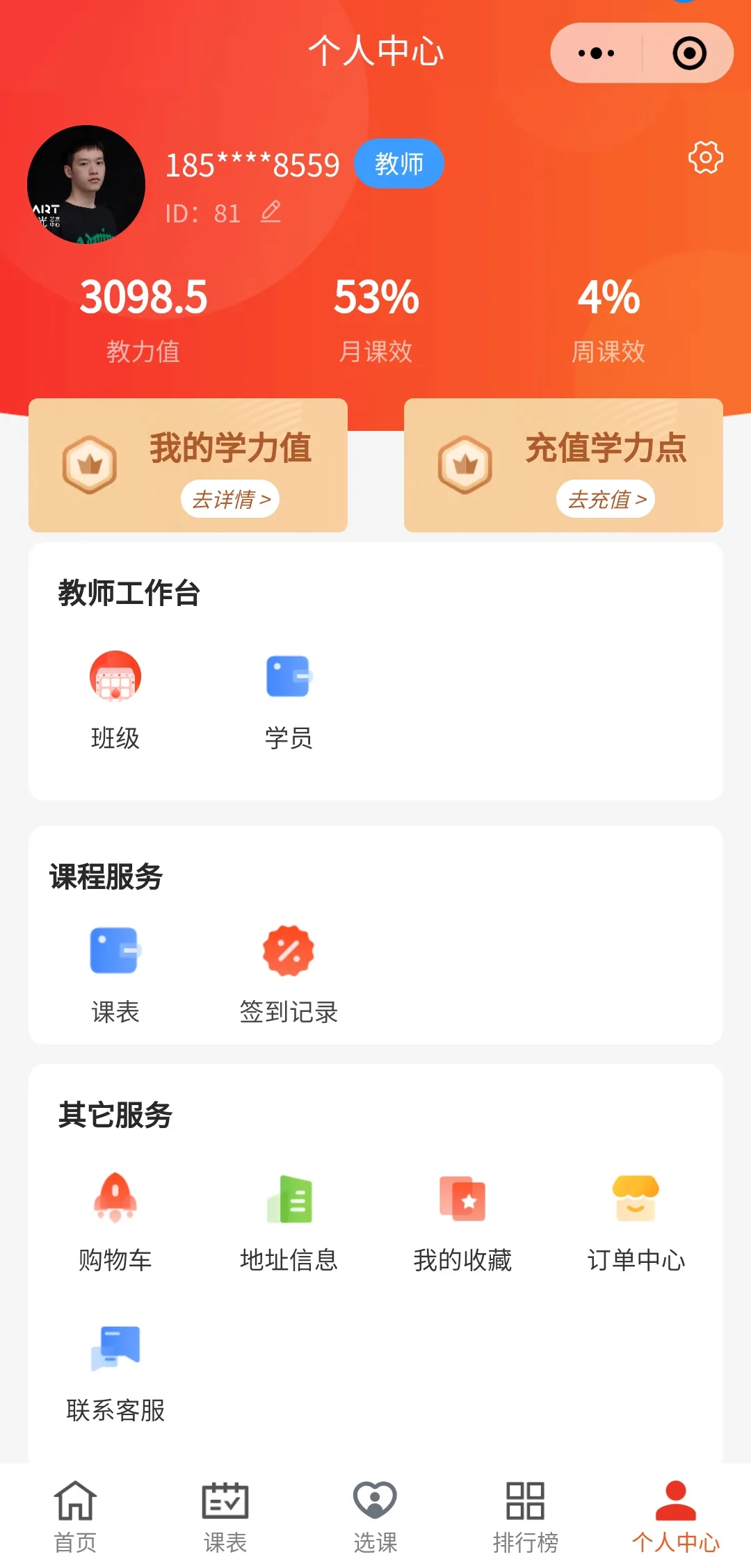Tap 去充值 on the 充值学力点 card
Screen dimensions: 751x1568
click(x=606, y=499)
